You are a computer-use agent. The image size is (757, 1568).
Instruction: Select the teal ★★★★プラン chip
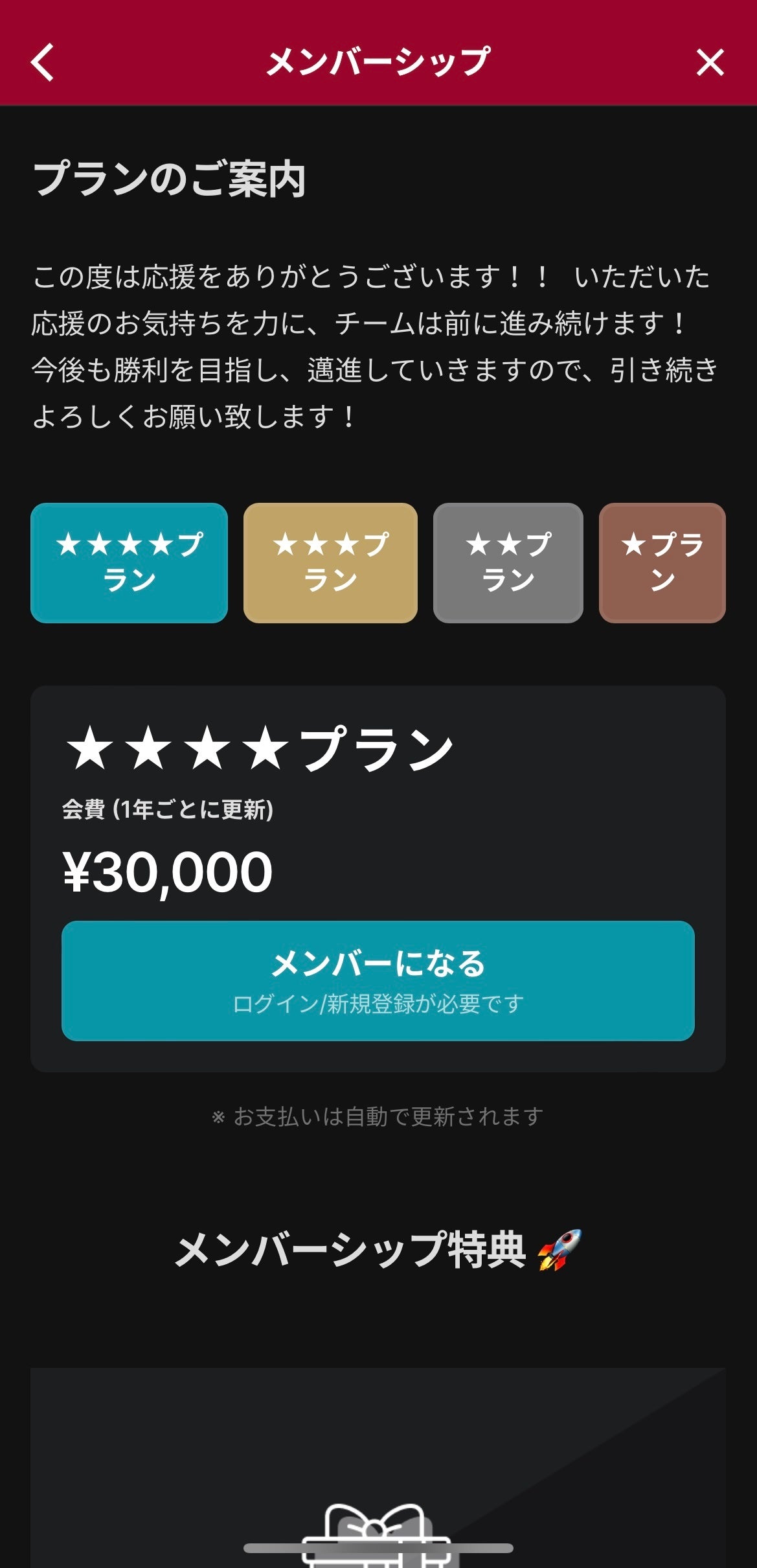[129, 562]
